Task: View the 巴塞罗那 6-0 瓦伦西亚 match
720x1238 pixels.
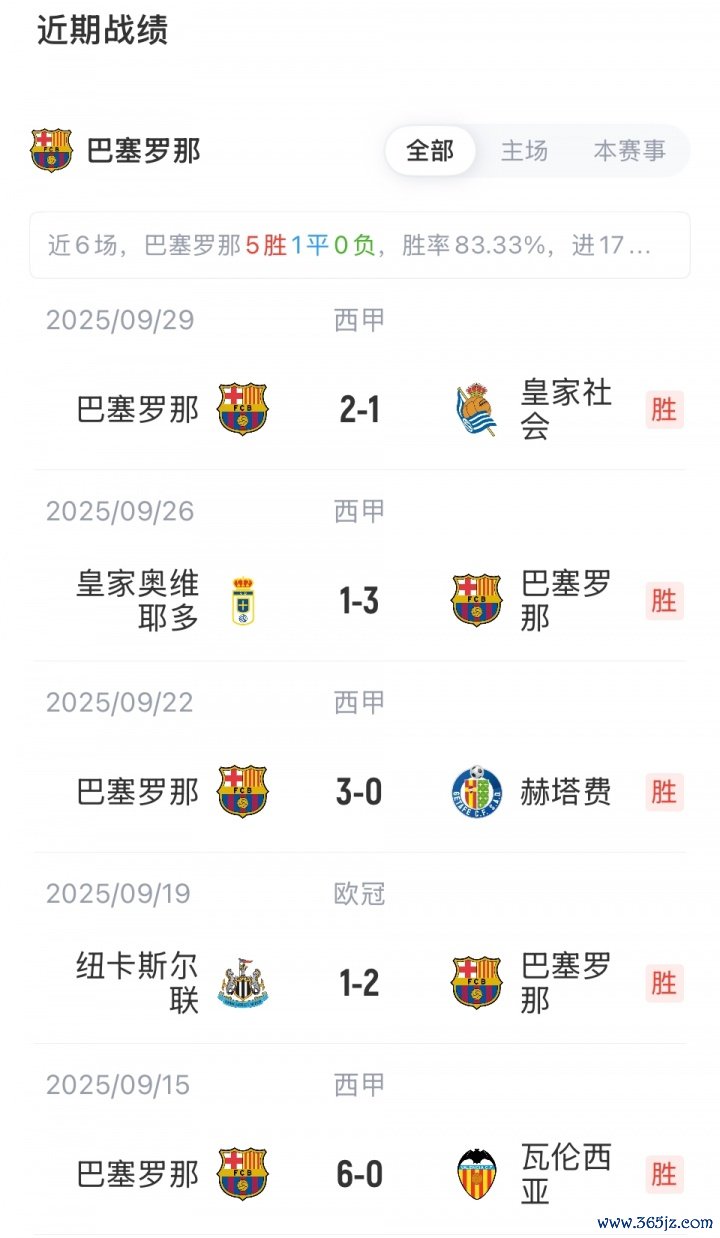Action: [x=359, y=1174]
